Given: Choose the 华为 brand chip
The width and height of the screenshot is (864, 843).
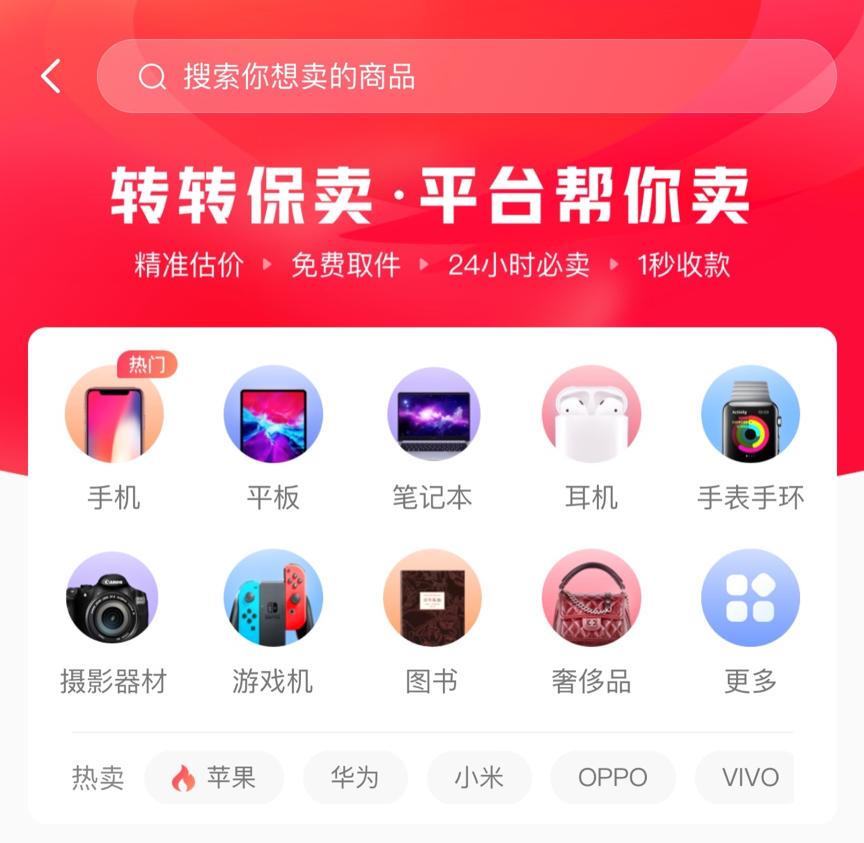Looking at the screenshot, I should point(355,778).
